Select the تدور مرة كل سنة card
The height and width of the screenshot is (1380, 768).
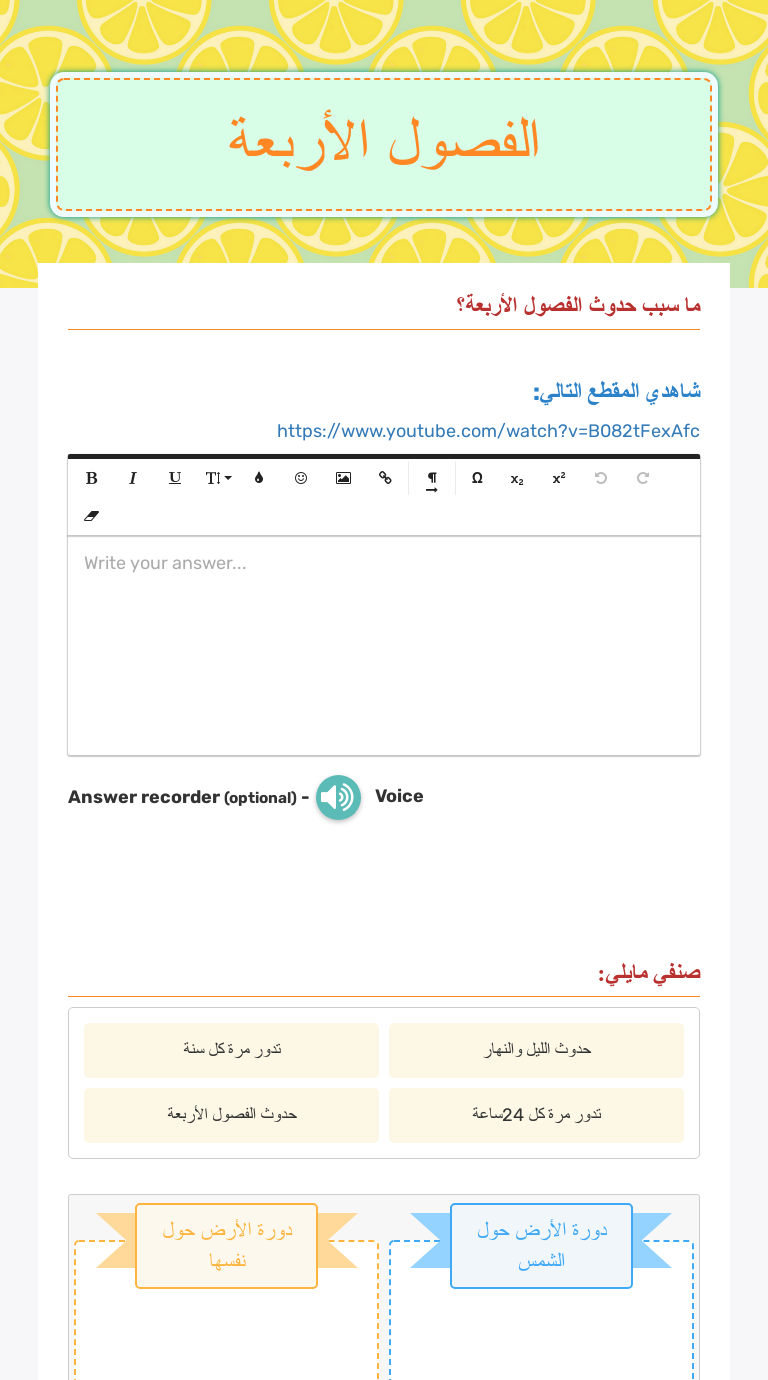[x=231, y=1050]
